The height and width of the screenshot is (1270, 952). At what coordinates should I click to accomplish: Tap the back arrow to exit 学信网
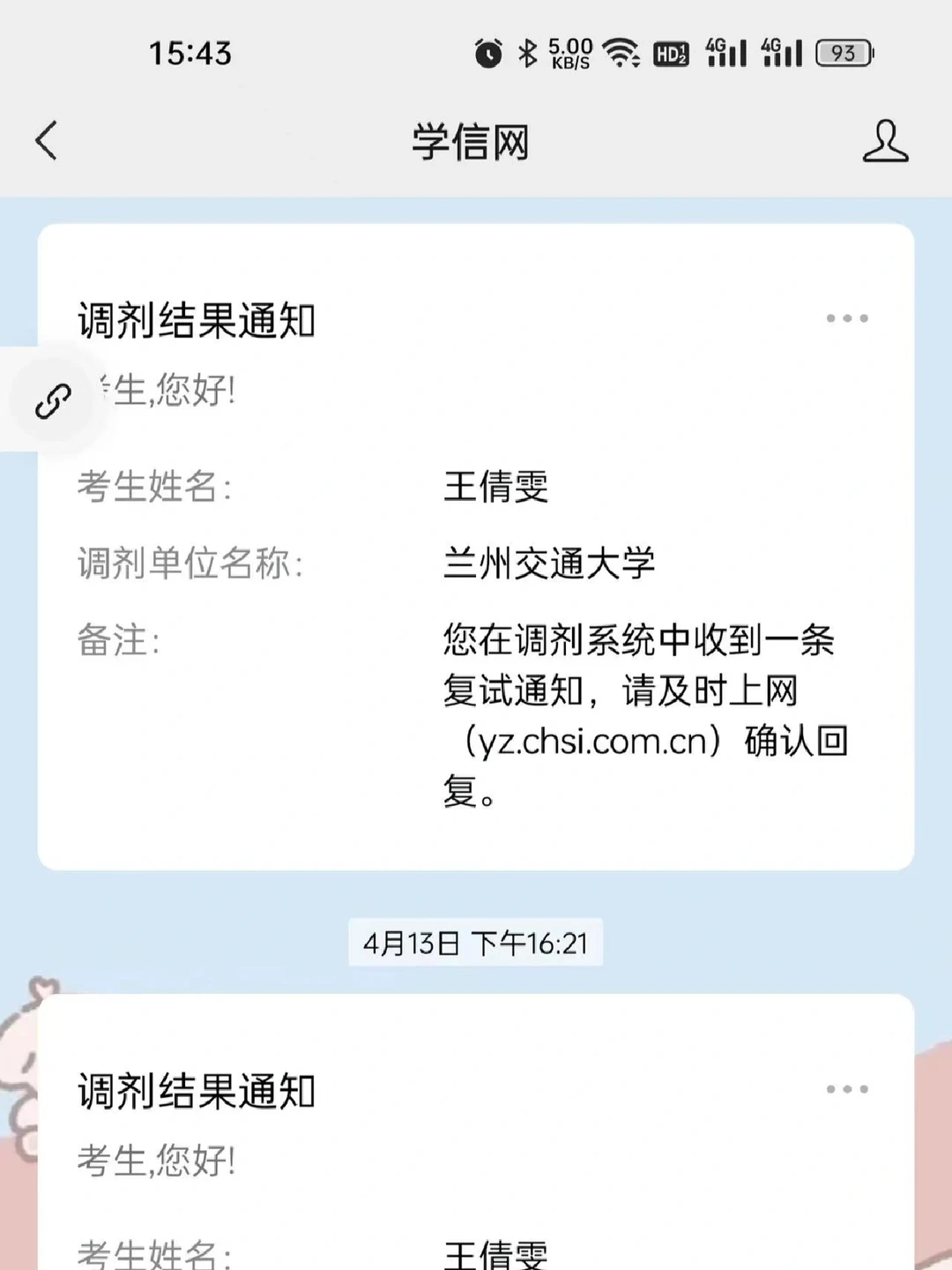tap(46, 139)
